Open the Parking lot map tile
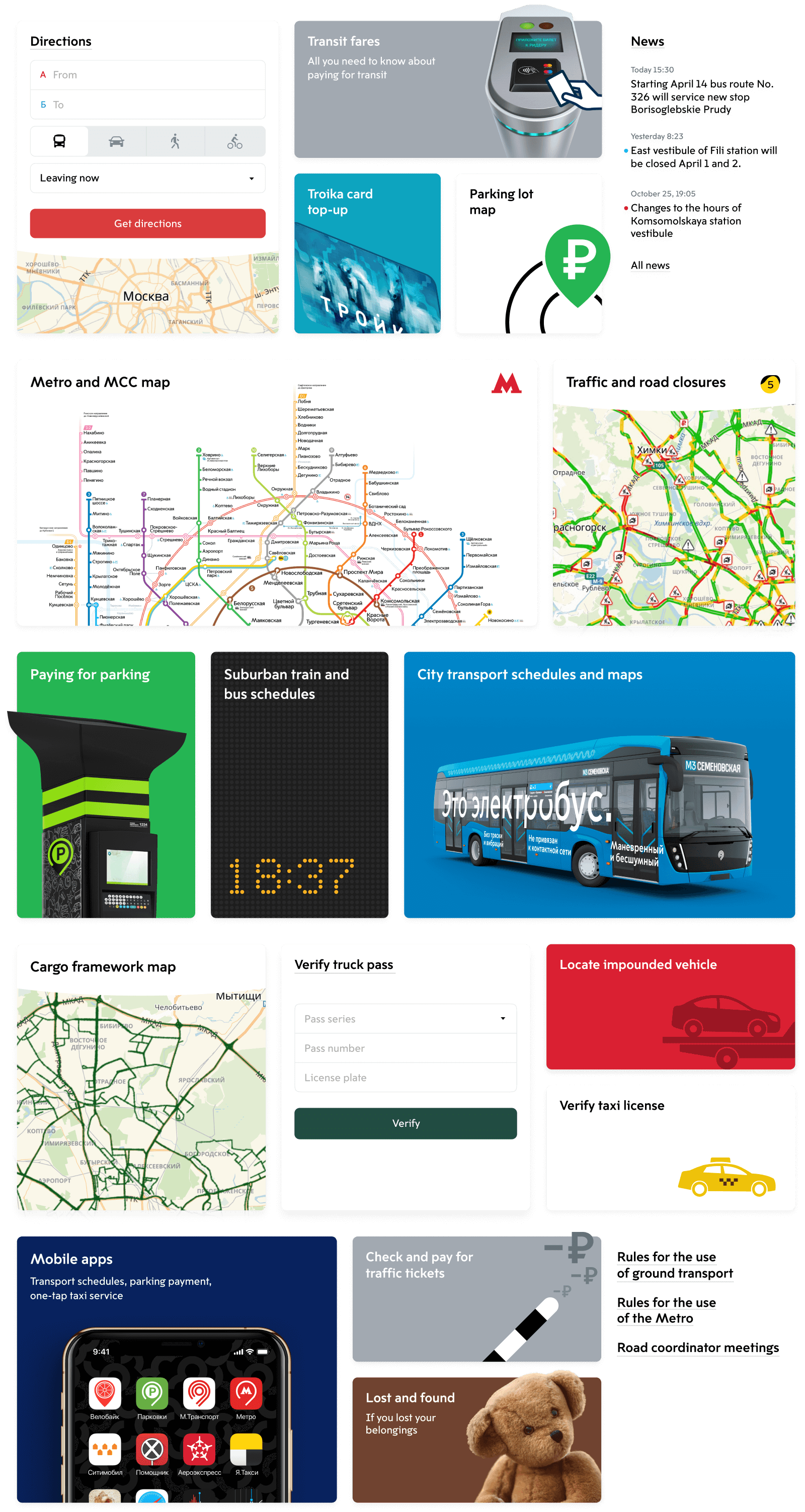 [528, 253]
